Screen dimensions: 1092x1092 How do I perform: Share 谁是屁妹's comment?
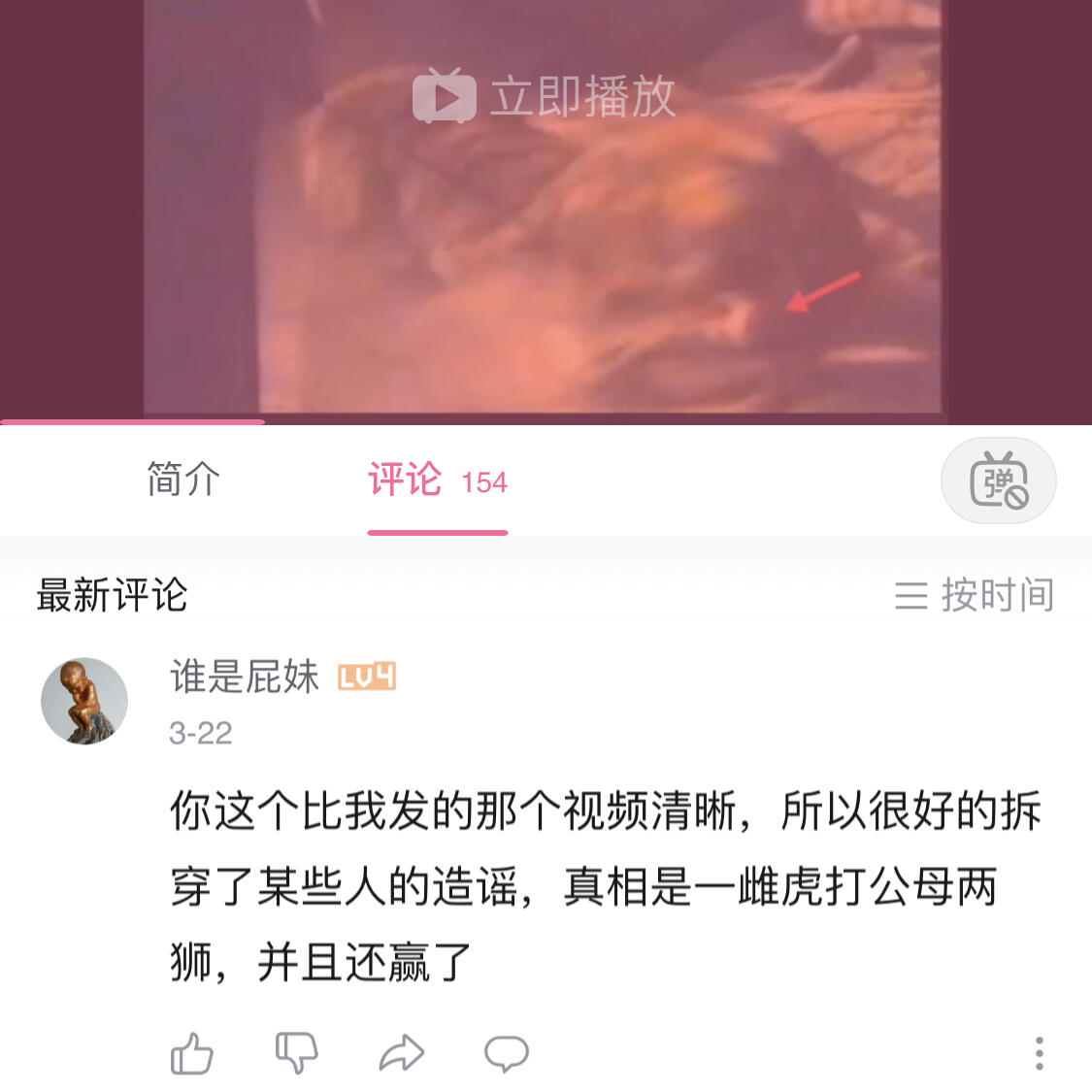[402, 1053]
